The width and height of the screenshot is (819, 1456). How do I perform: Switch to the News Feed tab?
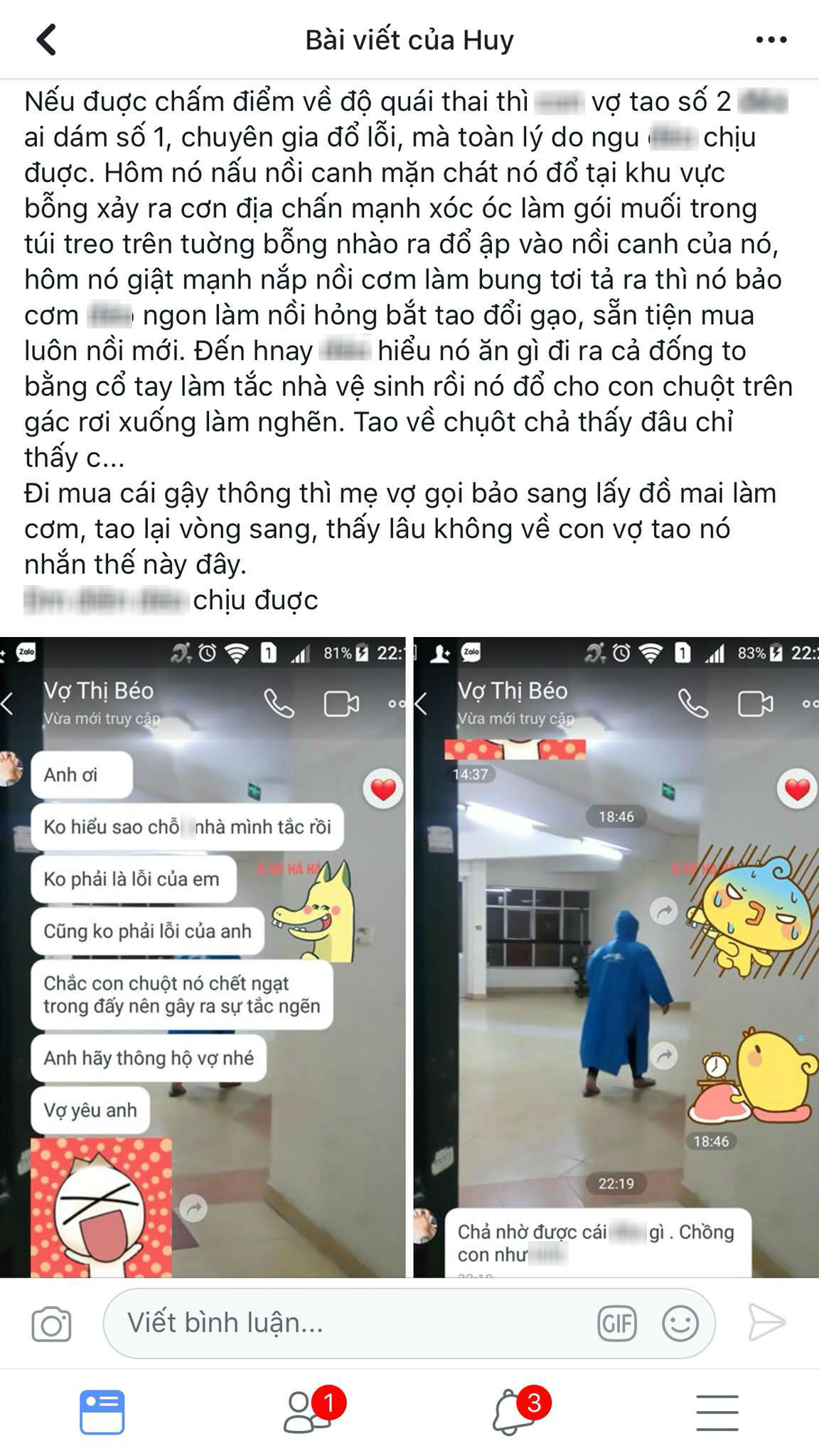click(x=102, y=1412)
